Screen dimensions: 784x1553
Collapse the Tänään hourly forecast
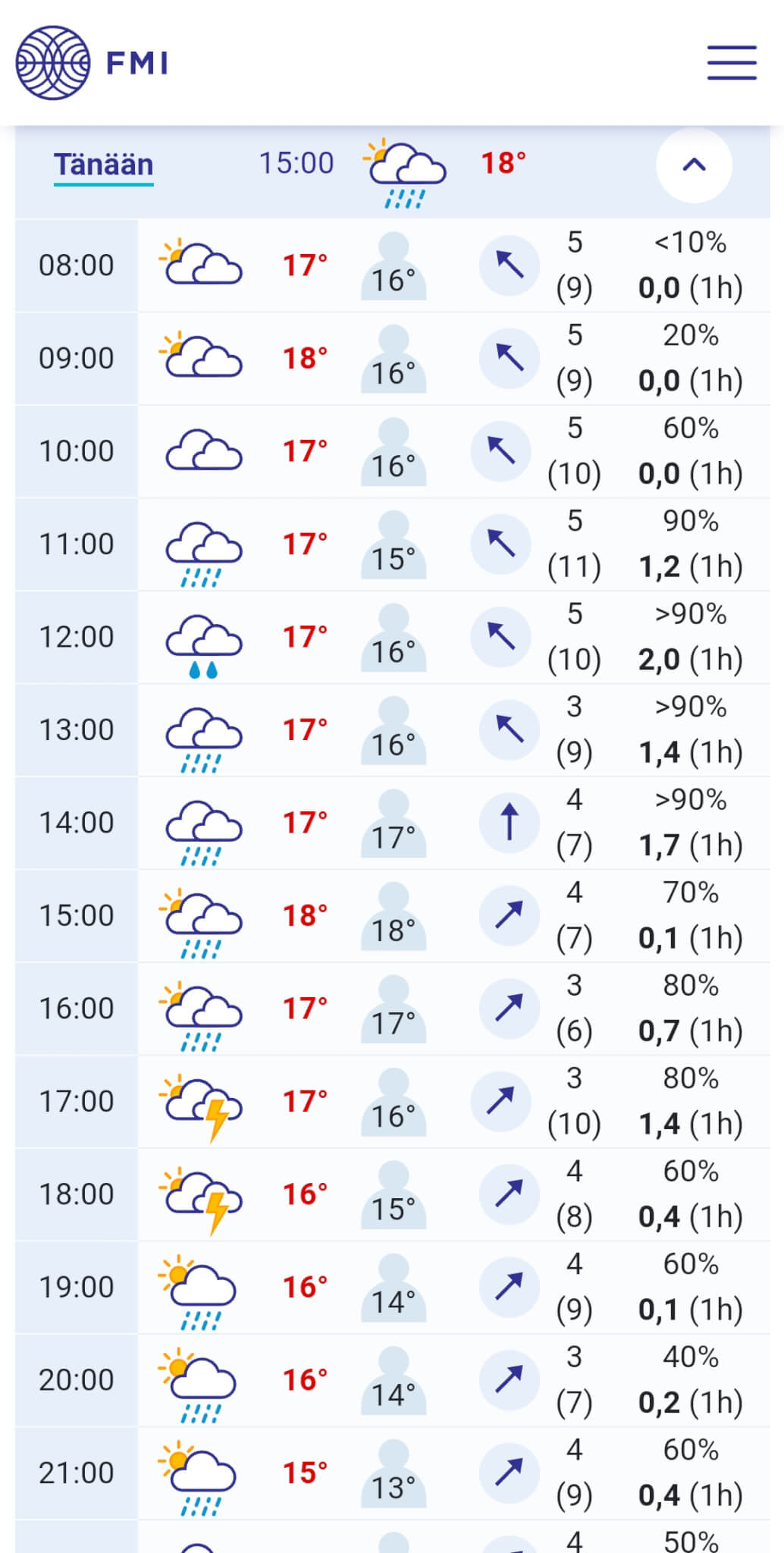click(694, 165)
